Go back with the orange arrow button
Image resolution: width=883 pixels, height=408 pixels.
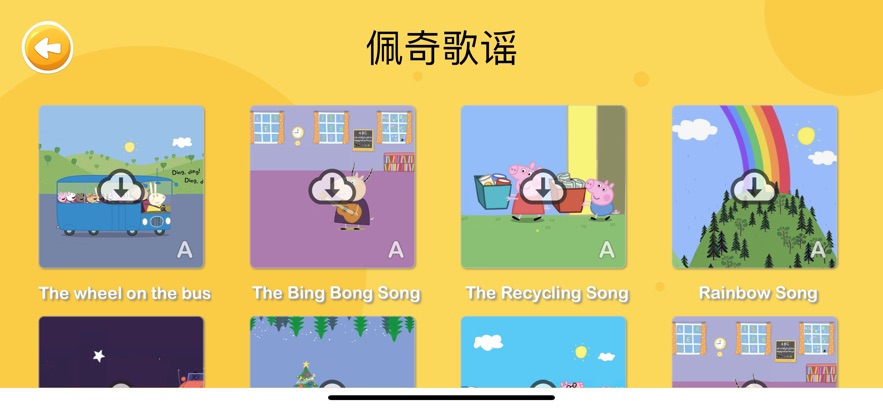pos(47,47)
